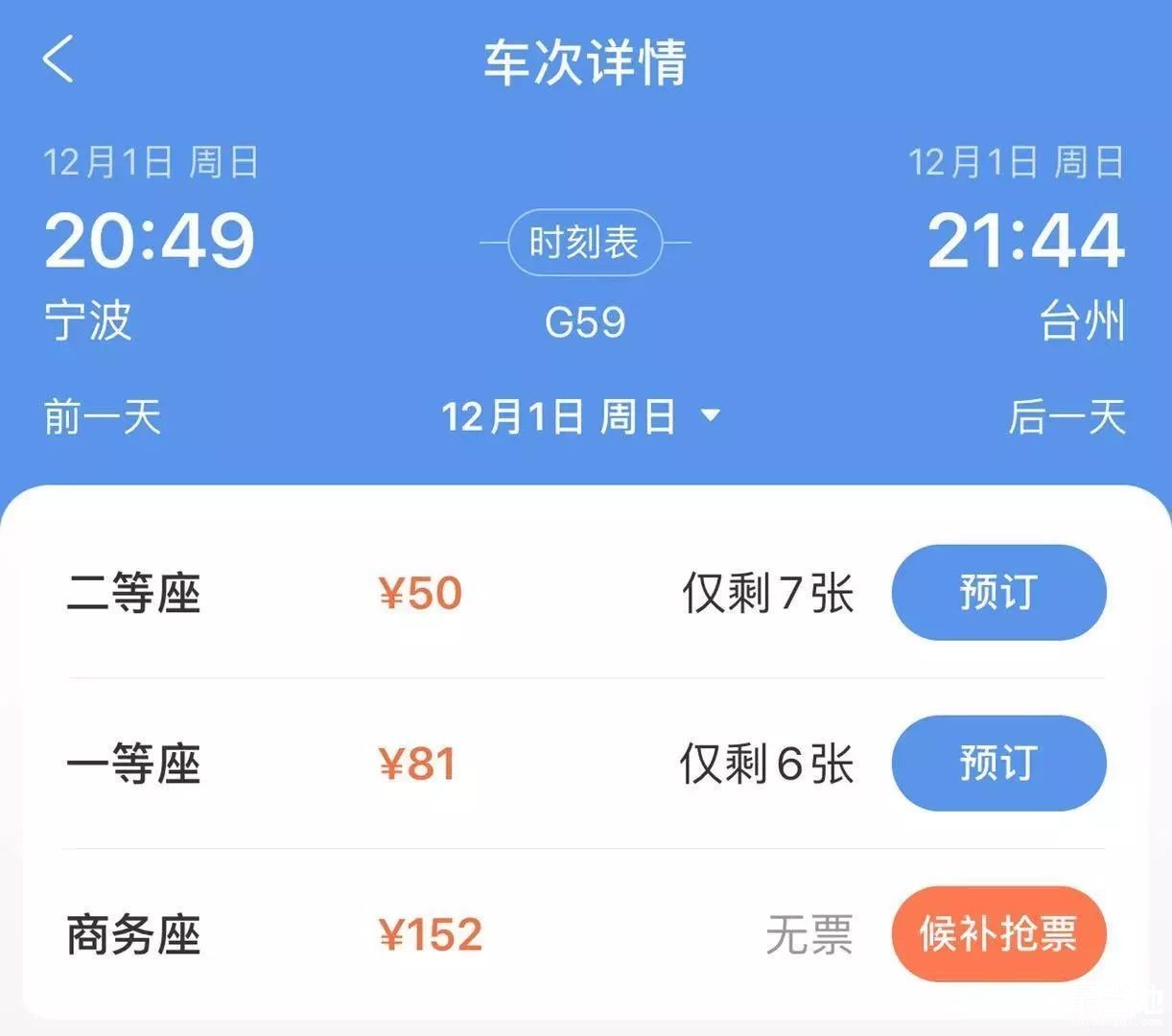Go back from train details
This screenshot has height=1036, width=1172.
tap(59, 59)
